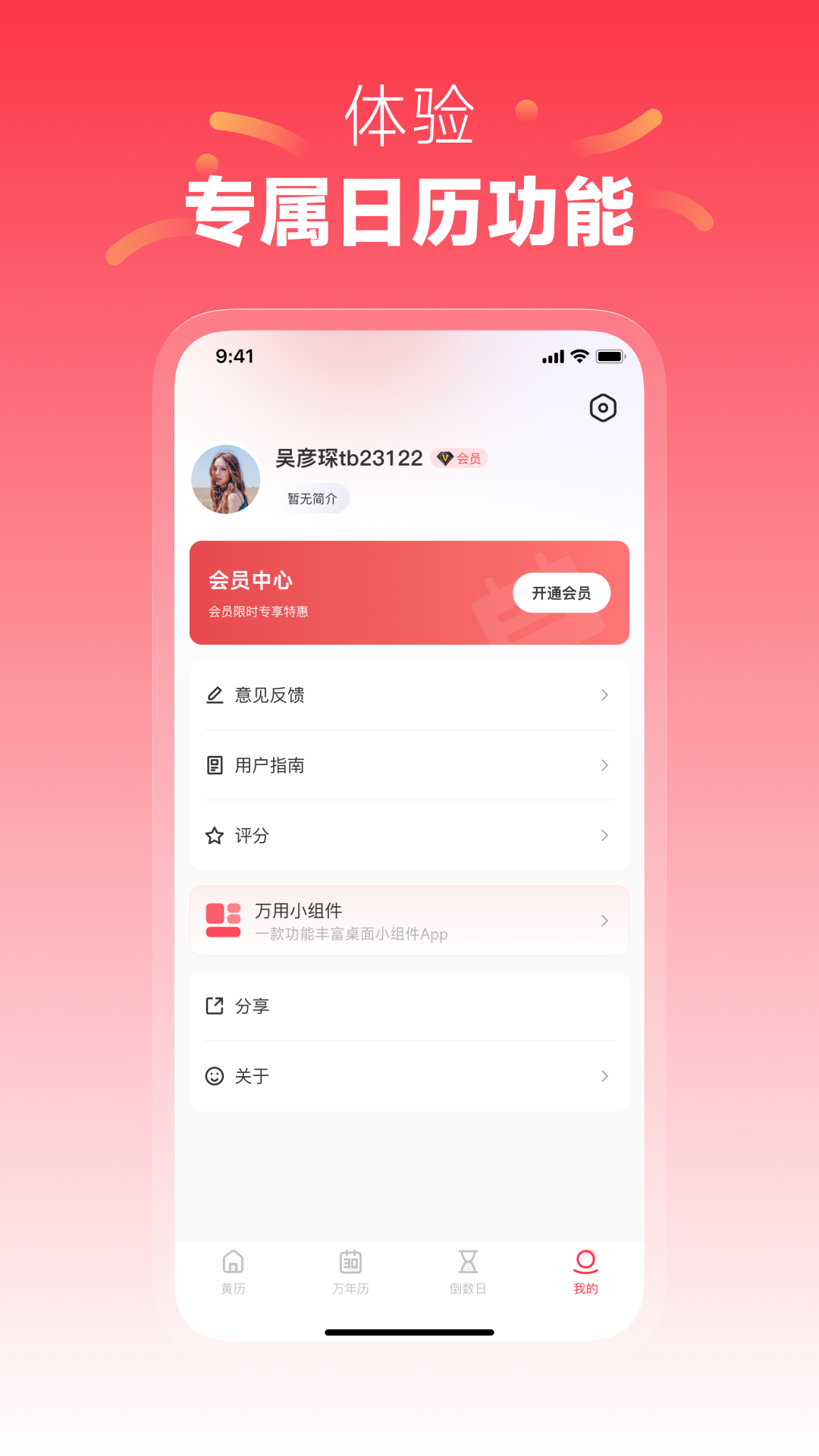Screen dimensions: 819x1456
Task: Tap the 用户指南 guide book icon
Action: pyautogui.click(x=215, y=765)
